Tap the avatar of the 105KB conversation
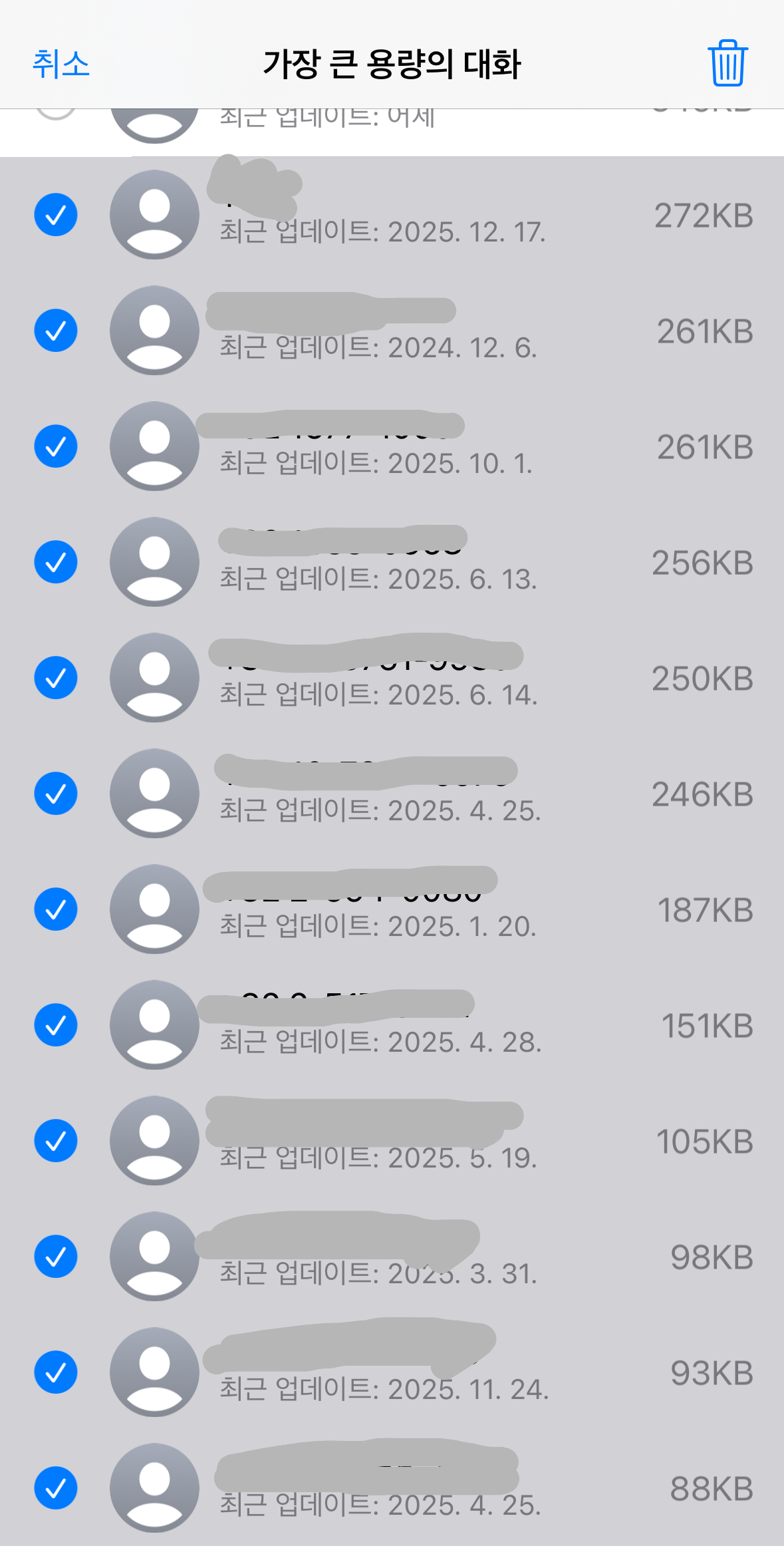The height and width of the screenshot is (1556, 784). click(154, 1141)
